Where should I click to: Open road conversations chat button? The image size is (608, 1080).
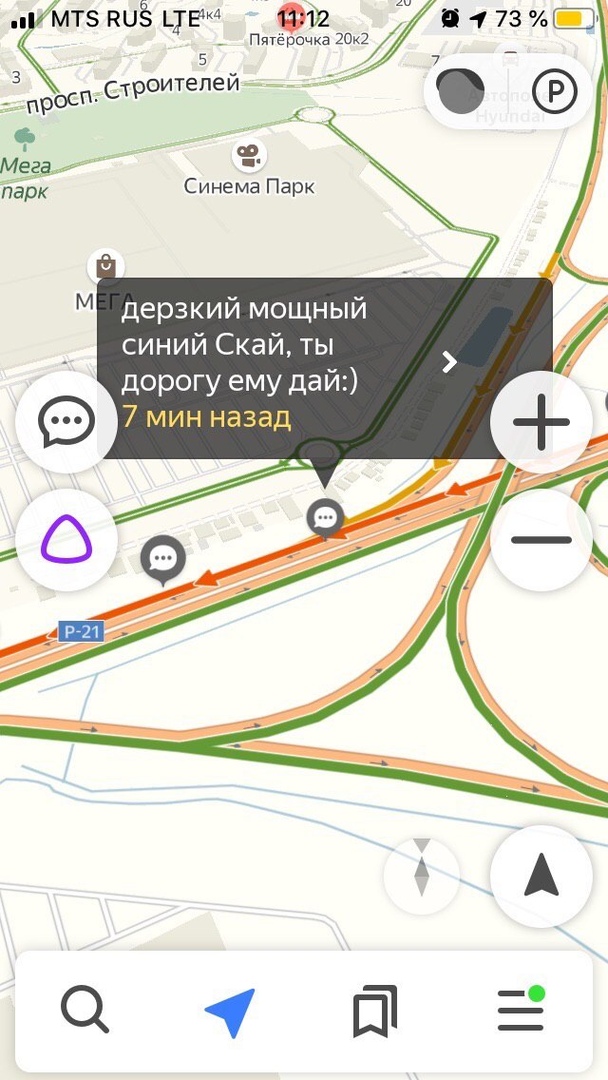click(x=67, y=422)
